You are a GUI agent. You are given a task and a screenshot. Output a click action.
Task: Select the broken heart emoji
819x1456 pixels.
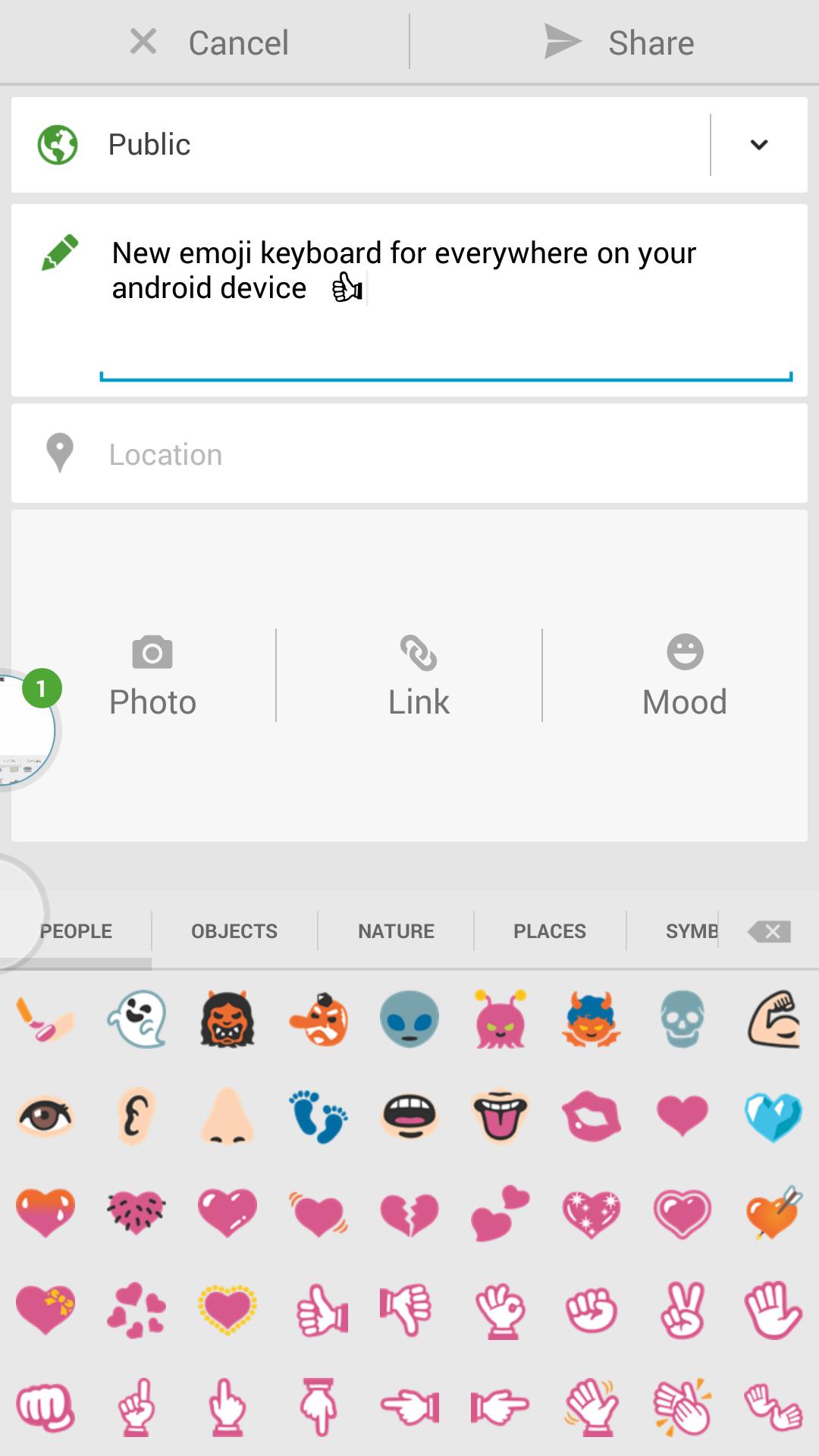coord(409,1213)
